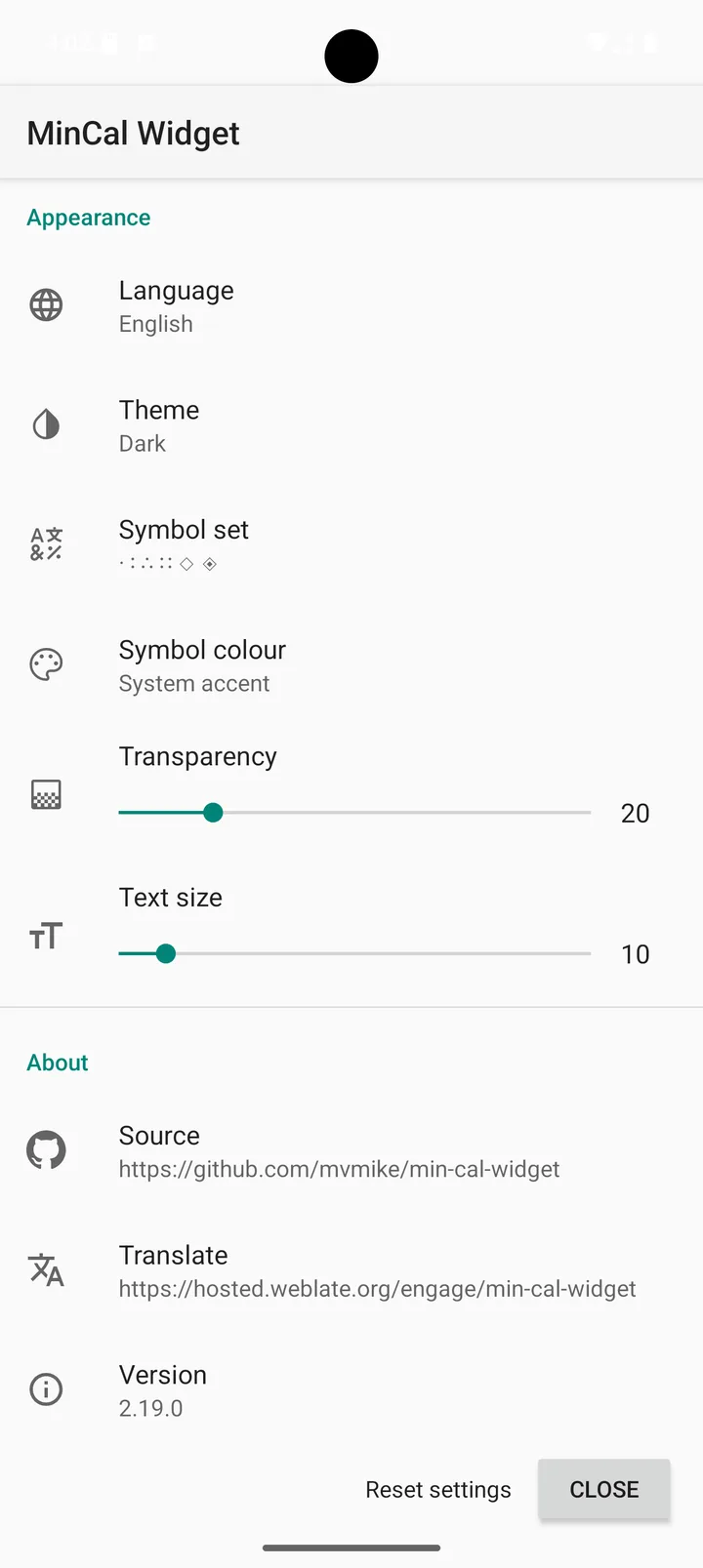
Task: Open the Symbol set option
Action: click(351, 545)
